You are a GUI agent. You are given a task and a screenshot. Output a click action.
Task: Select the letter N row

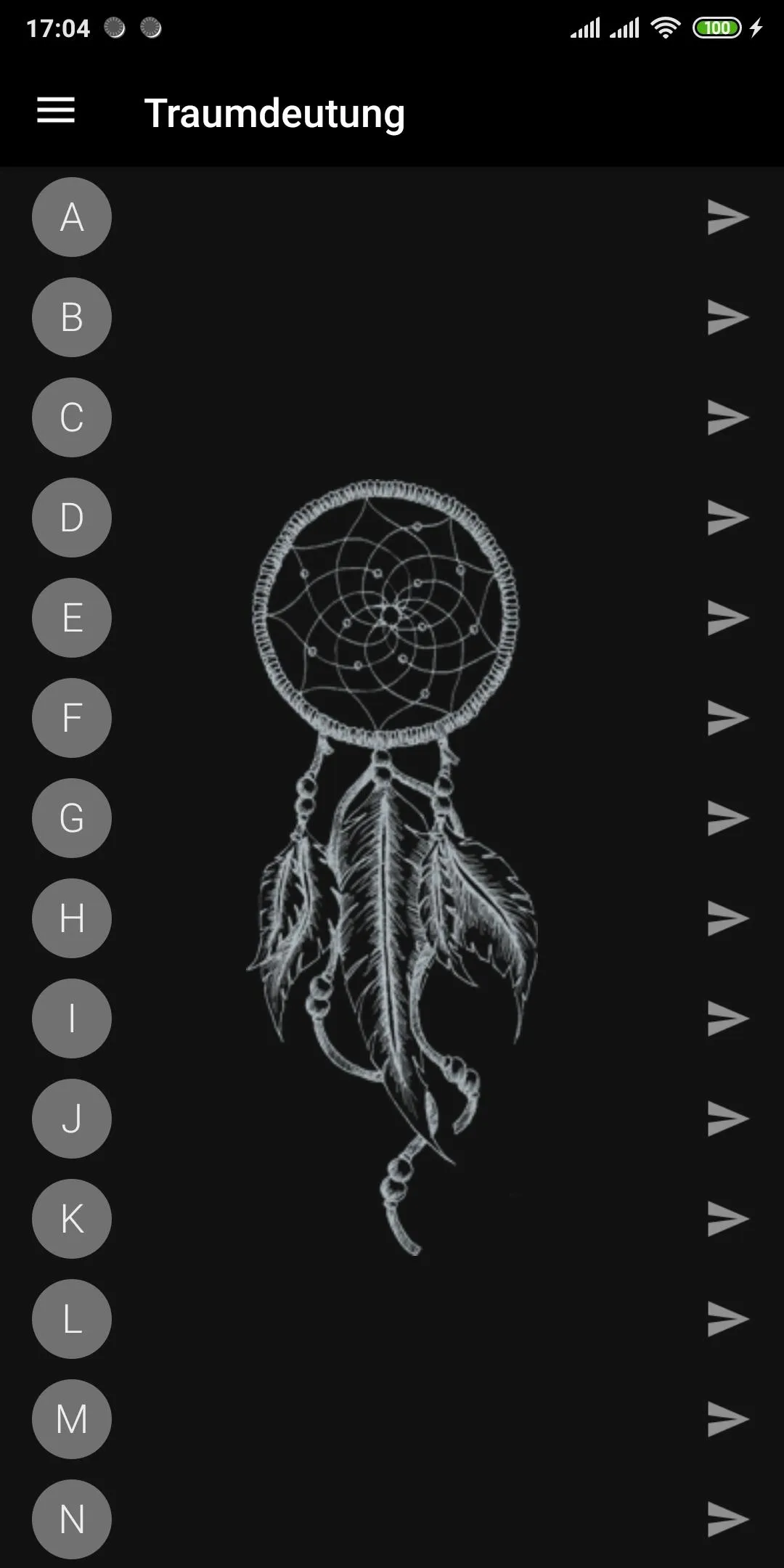coord(72,1519)
